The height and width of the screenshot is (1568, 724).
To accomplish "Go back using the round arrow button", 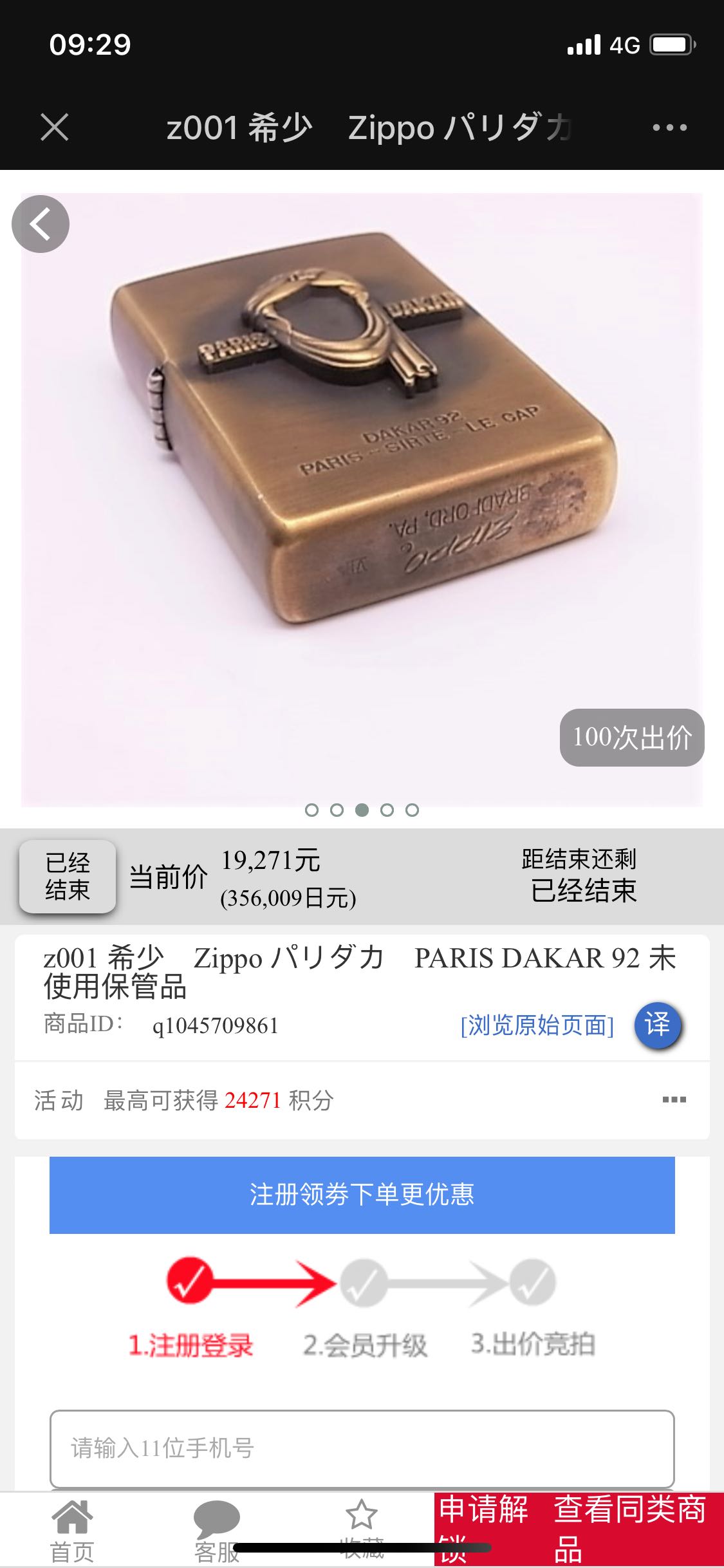I will [41, 224].
